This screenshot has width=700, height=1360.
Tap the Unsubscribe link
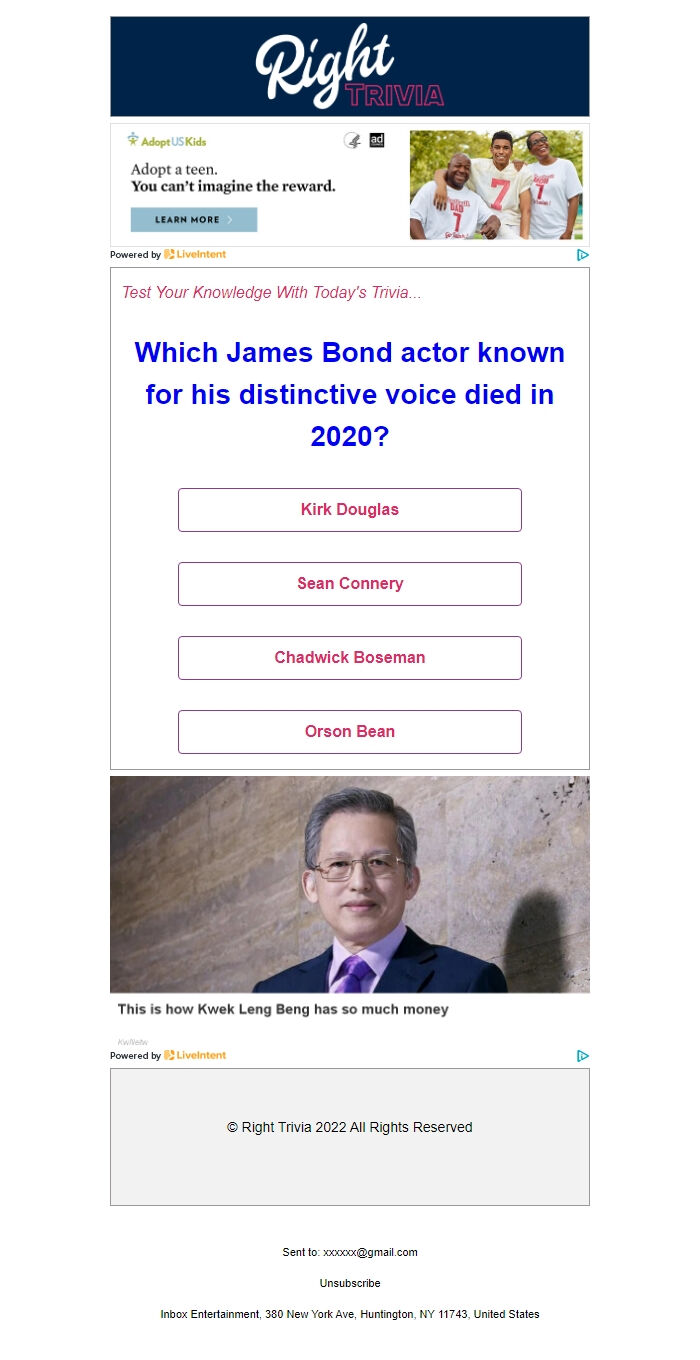coord(350,1283)
